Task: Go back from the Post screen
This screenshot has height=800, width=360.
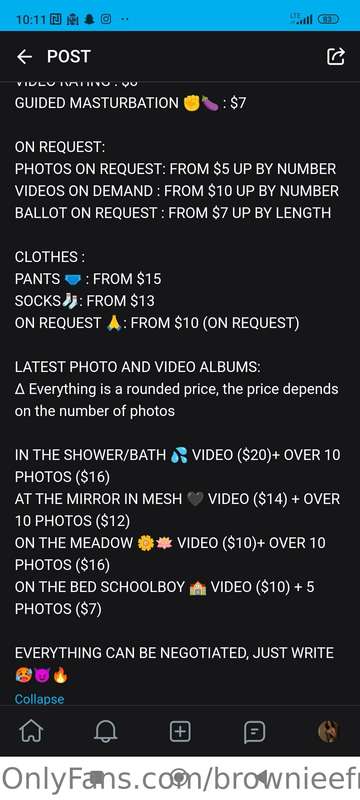Action: (x=24, y=57)
